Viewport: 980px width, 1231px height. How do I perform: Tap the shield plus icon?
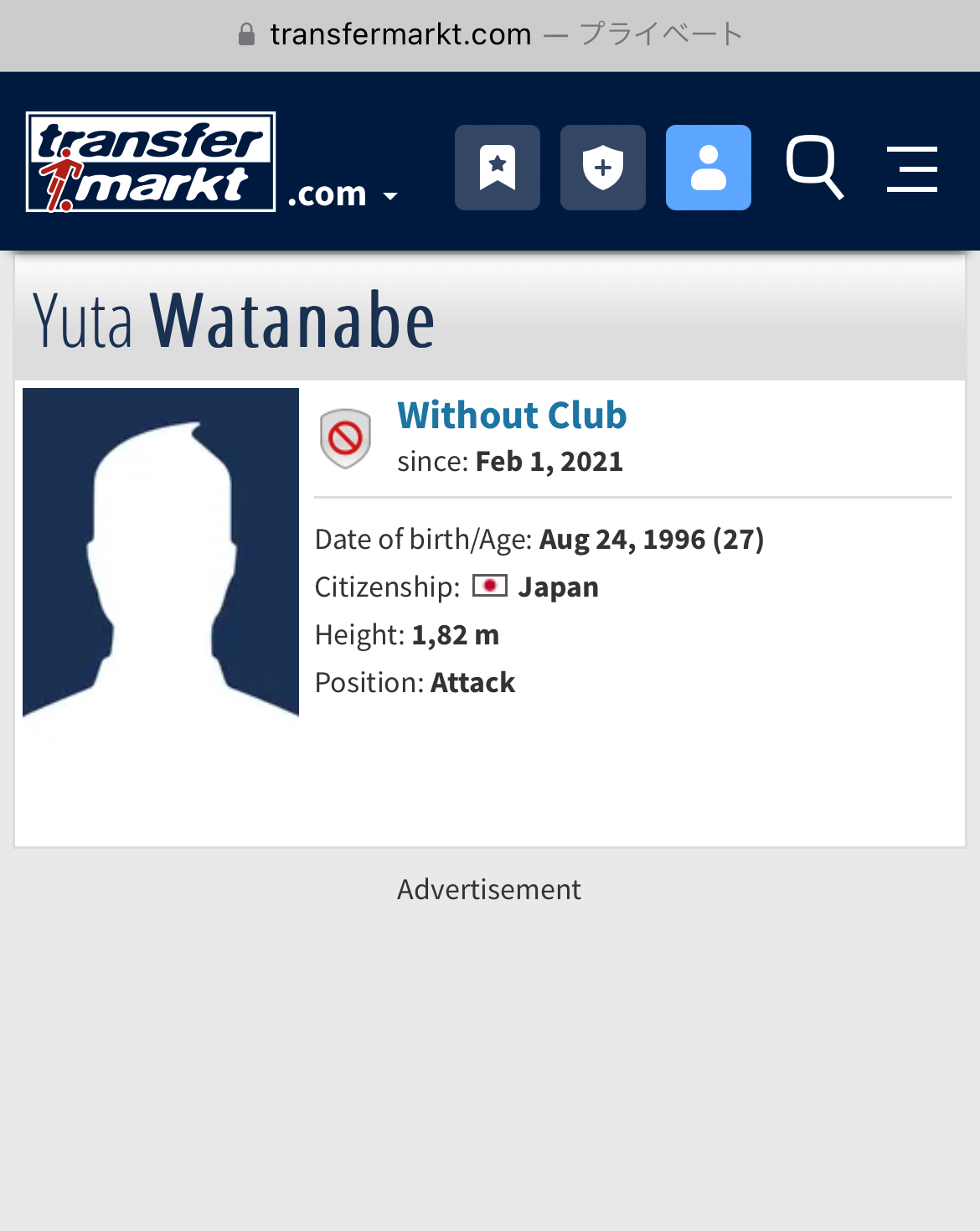click(x=603, y=168)
